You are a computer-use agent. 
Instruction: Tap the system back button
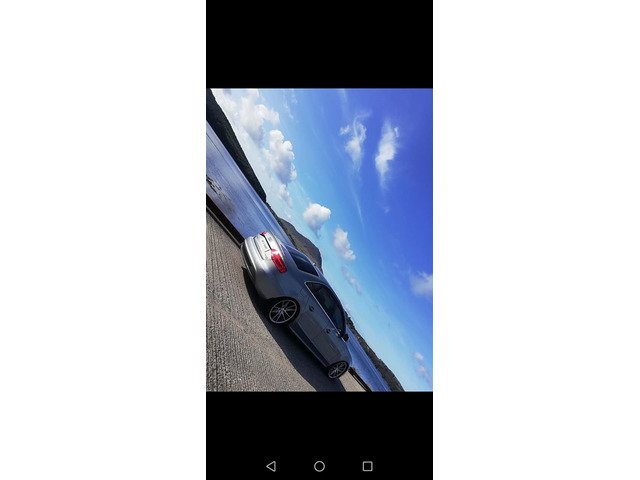click(x=271, y=466)
